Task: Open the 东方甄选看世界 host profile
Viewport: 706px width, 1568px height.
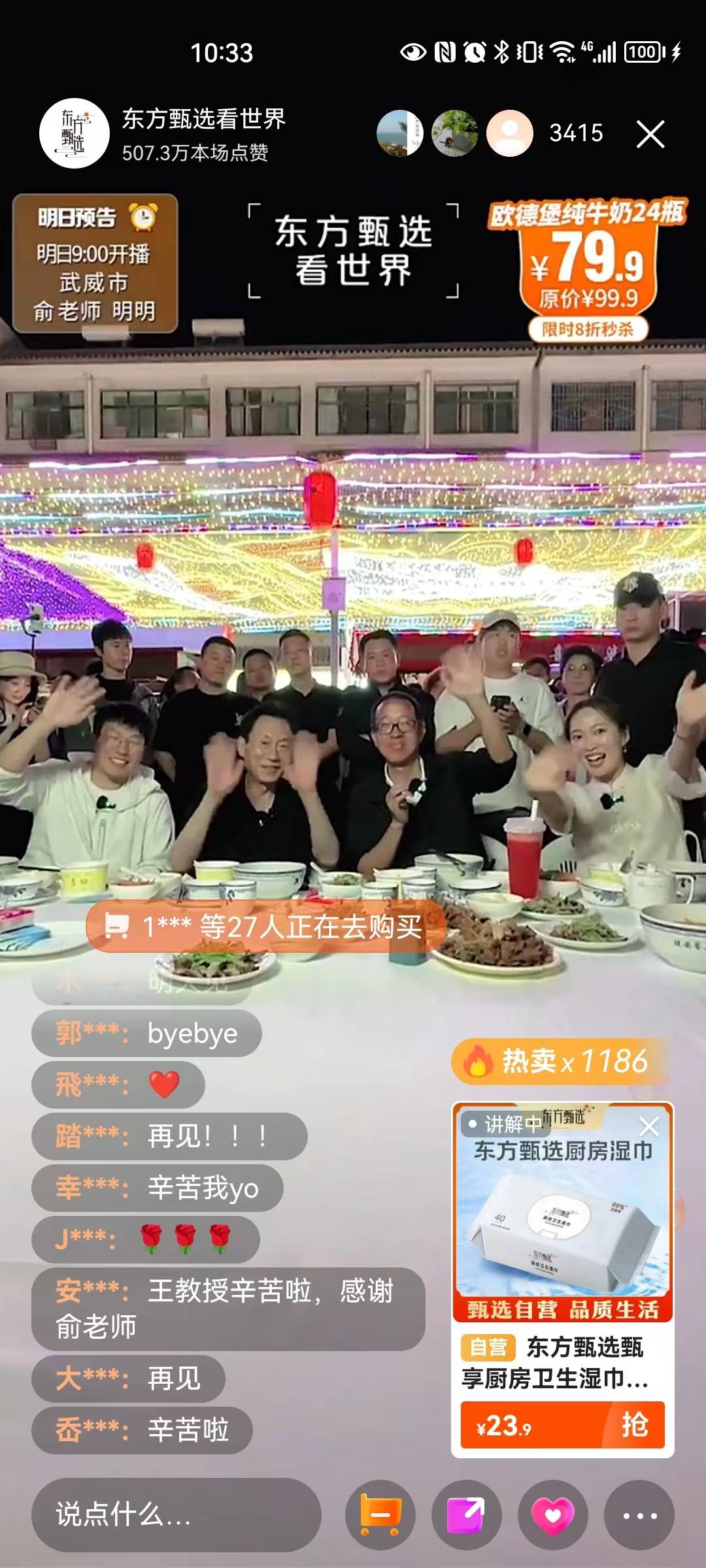Action: pyautogui.click(x=74, y=133)
